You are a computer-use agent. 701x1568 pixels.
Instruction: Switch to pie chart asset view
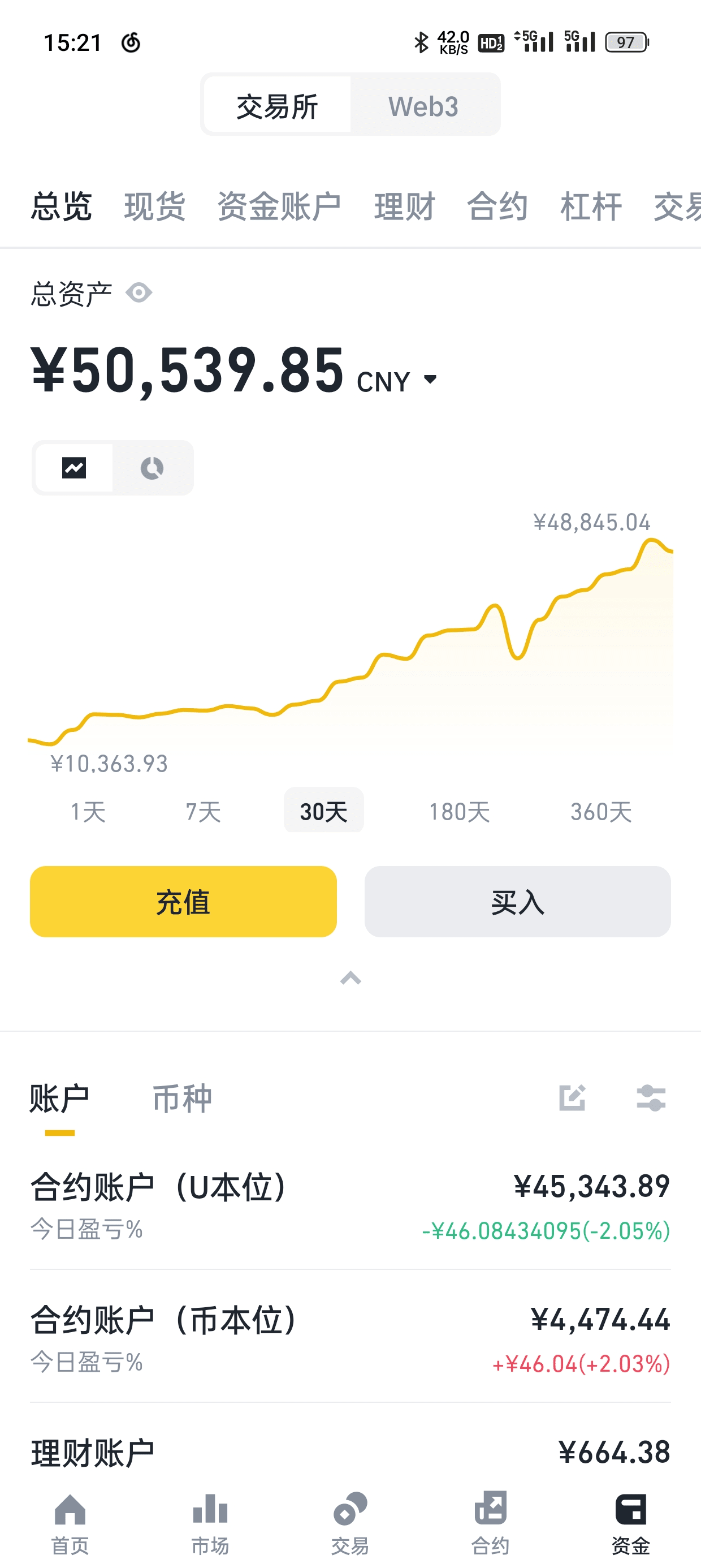pyautogui.click(x=152, y=468)
